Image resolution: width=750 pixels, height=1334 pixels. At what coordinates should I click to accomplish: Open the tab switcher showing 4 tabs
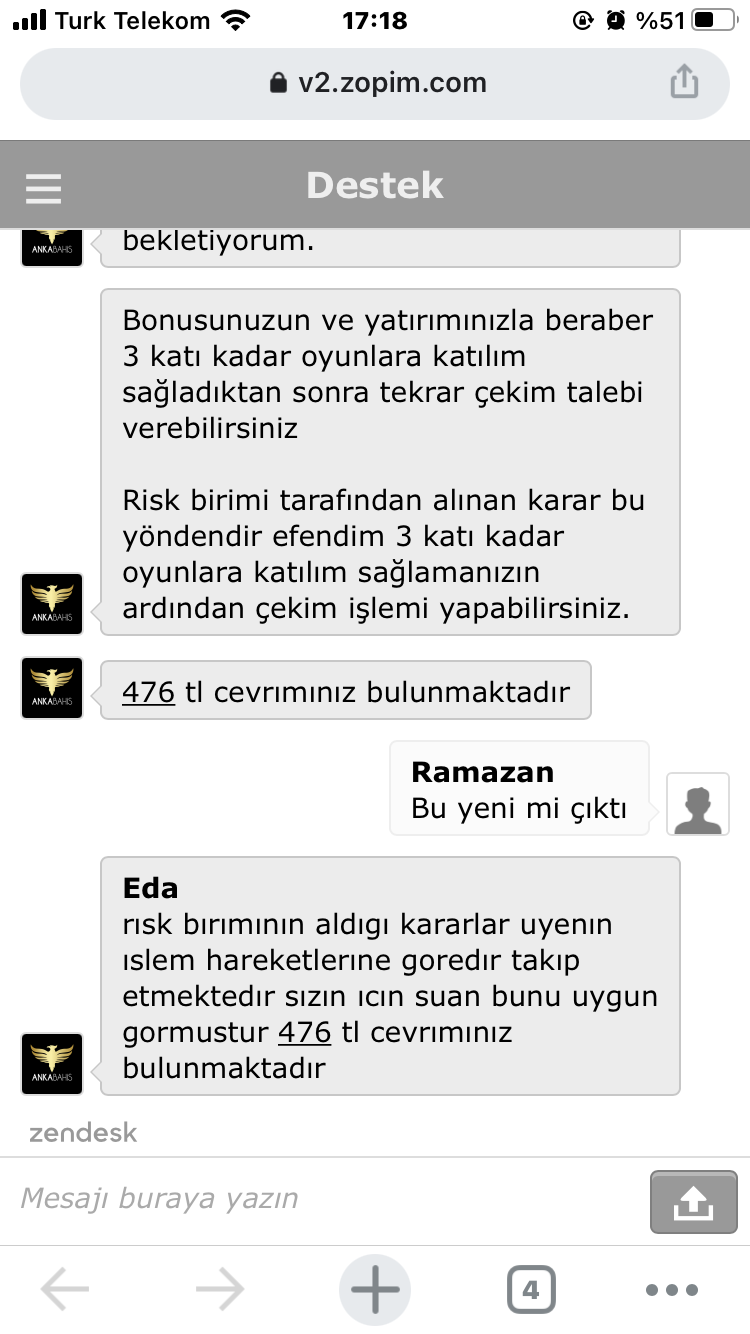click(x=531, y=1290)
